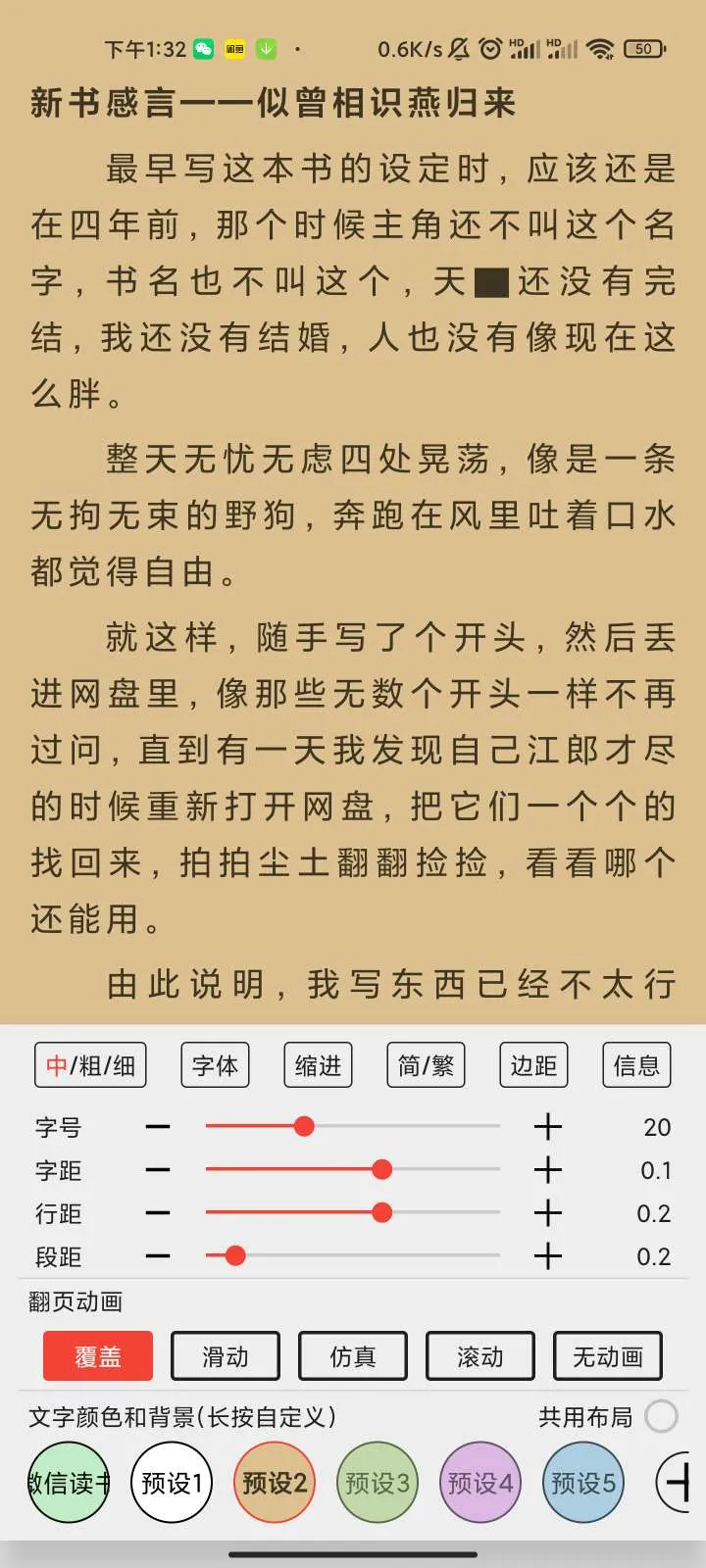
Task: Toggle the 中/粗/细 font weight option
Action: (x=90, y=1065)
